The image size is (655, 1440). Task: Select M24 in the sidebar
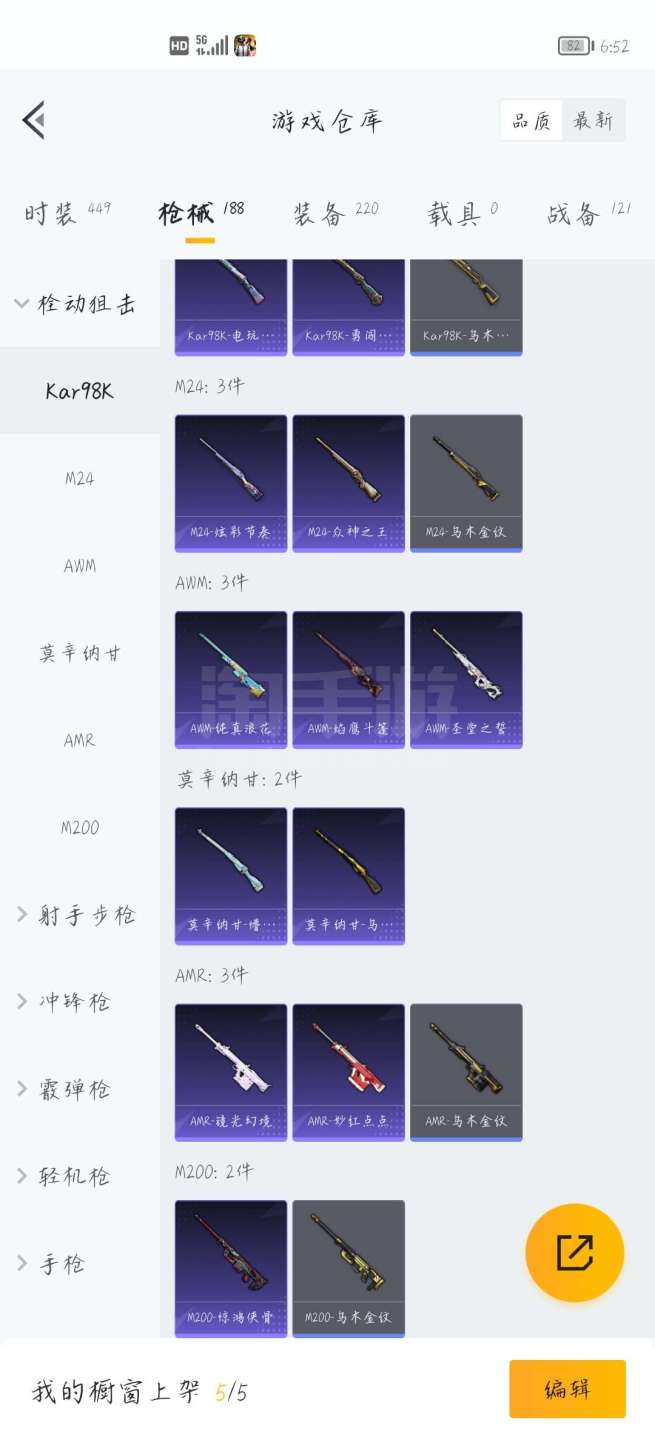point(80,478)
